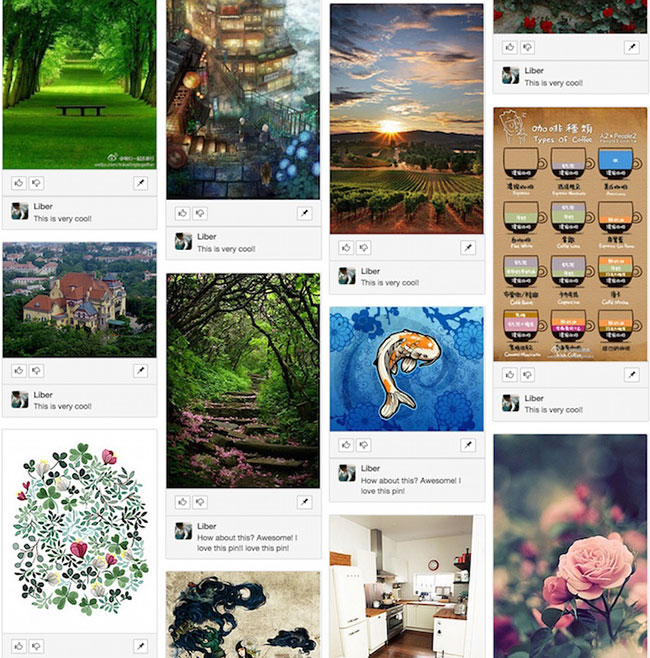Image resolution: width=650 pixels, height=658 pixels.
Task: Pin the Types of Coffee image
Action: [x=631, y=375]
